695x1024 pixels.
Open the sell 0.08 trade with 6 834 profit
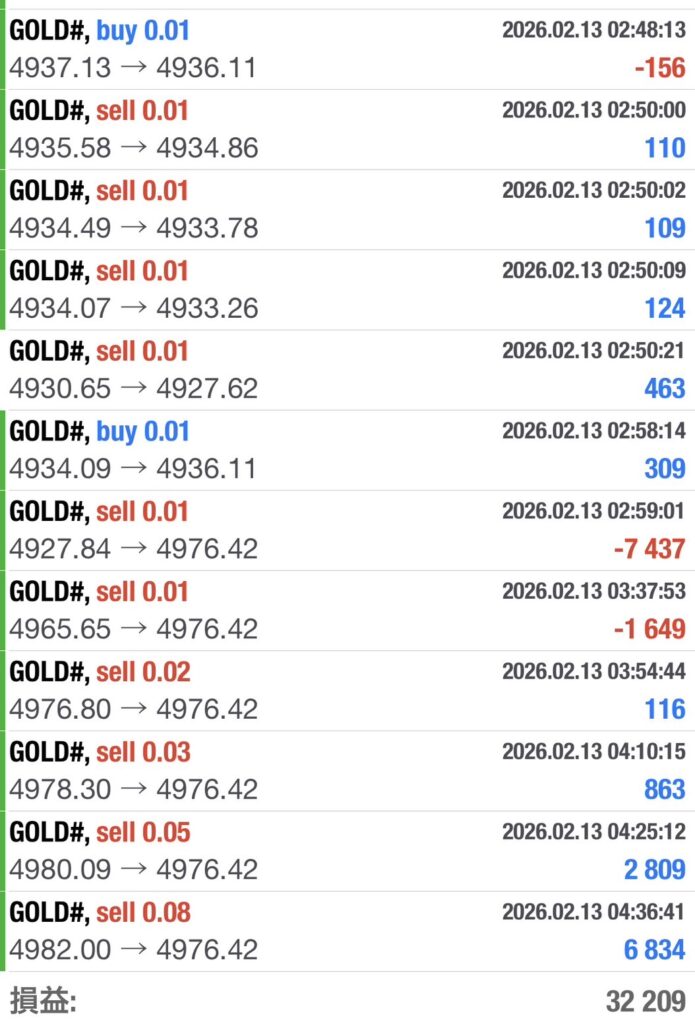347,930
